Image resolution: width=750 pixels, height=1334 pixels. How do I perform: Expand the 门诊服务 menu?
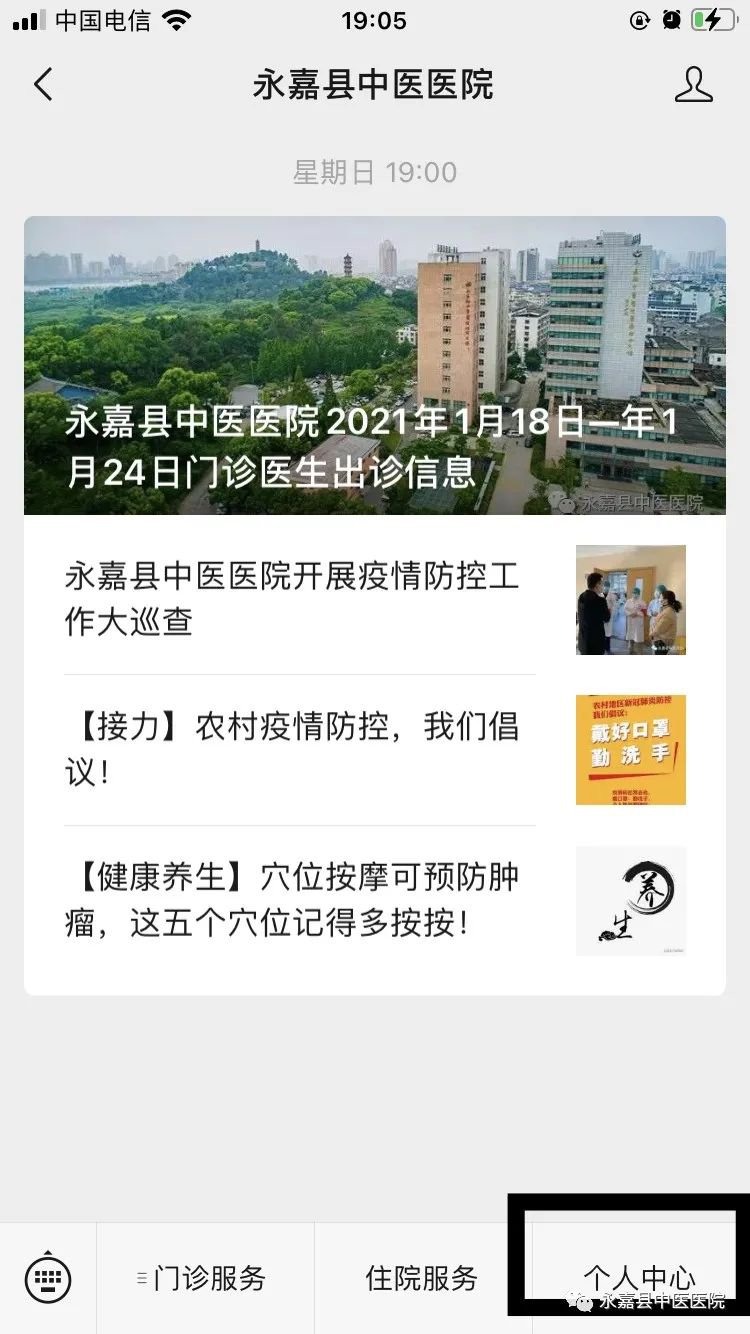206,1277
